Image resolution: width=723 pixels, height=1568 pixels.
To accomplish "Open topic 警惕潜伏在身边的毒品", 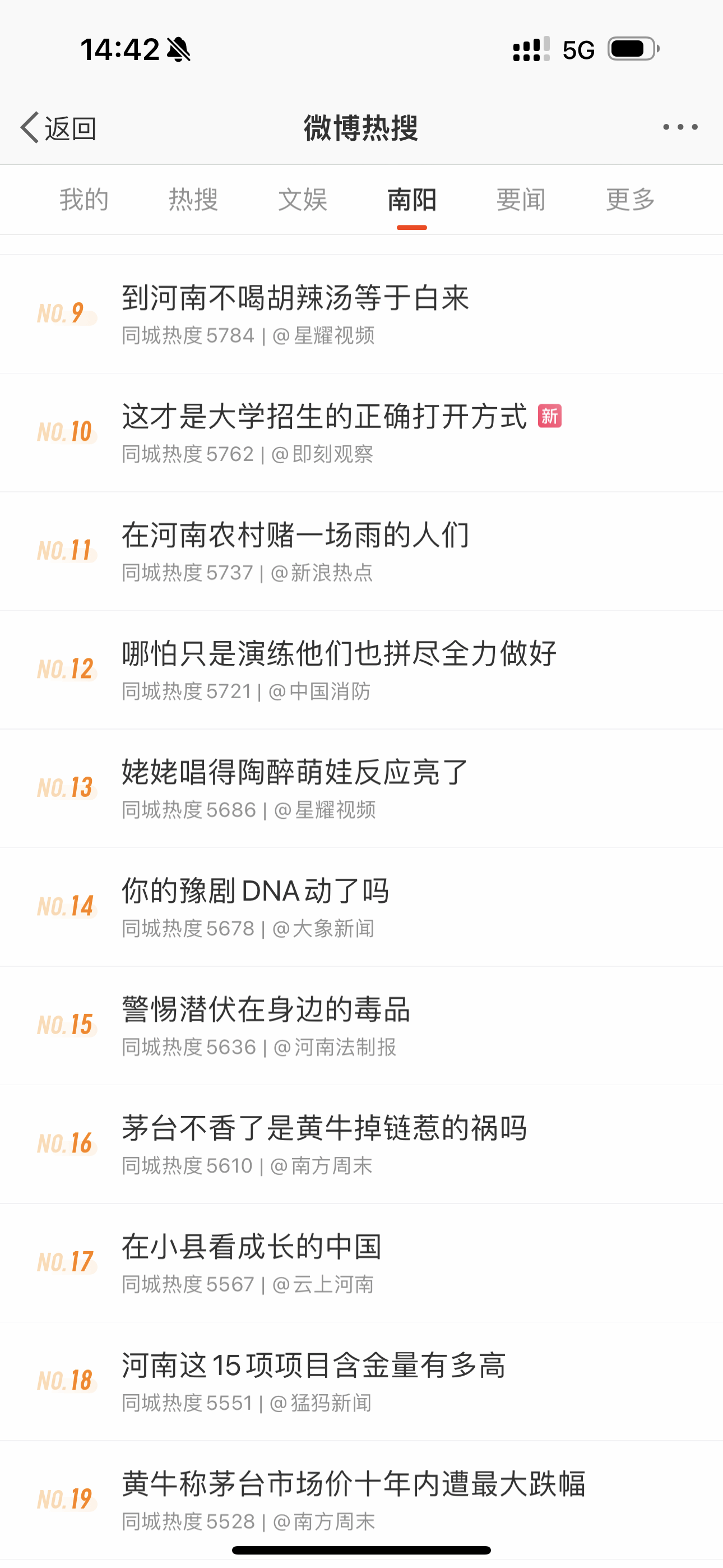I will pos(361,1026).
